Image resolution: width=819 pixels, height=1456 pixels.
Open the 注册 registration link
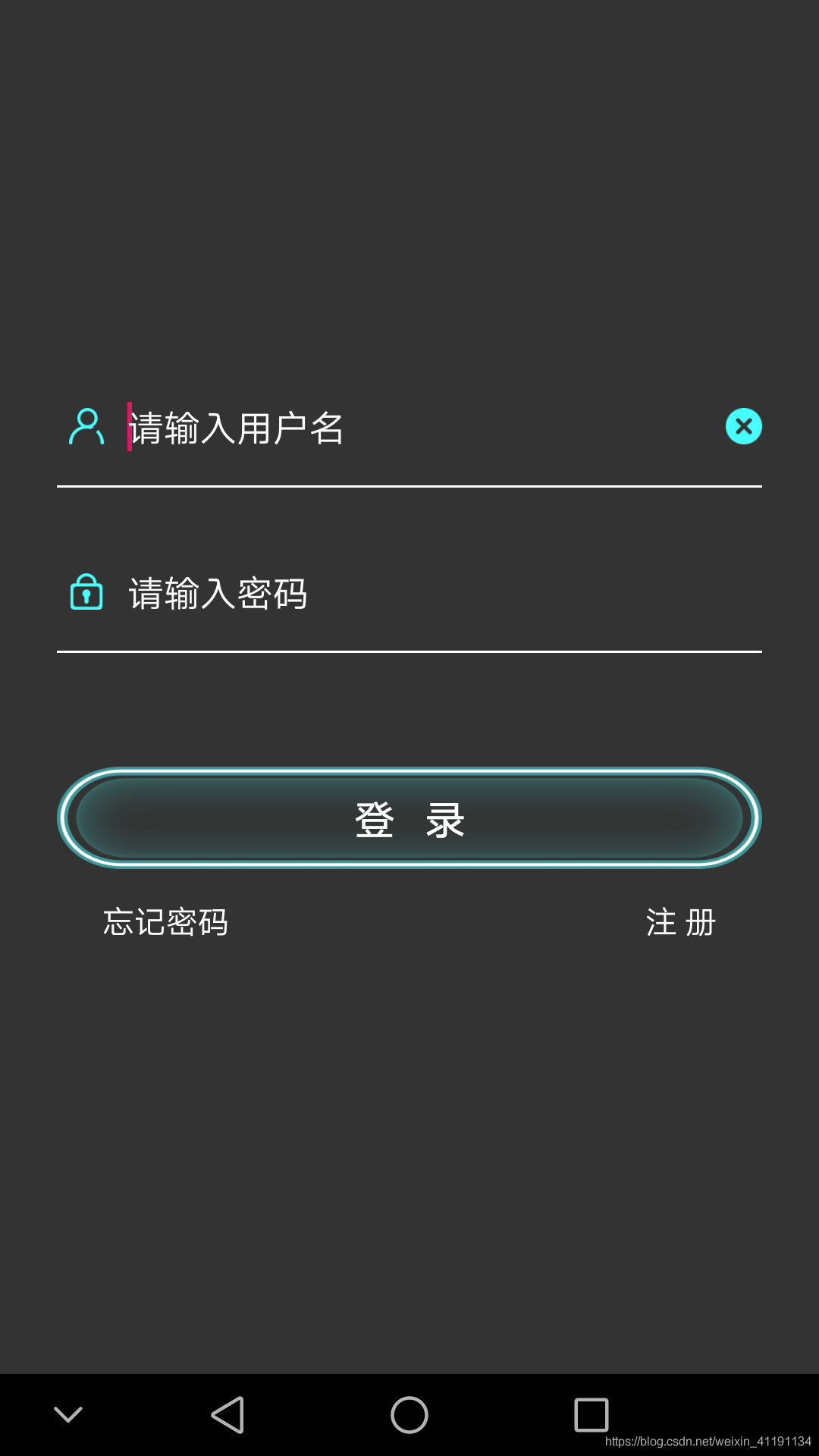coord(681,922)
